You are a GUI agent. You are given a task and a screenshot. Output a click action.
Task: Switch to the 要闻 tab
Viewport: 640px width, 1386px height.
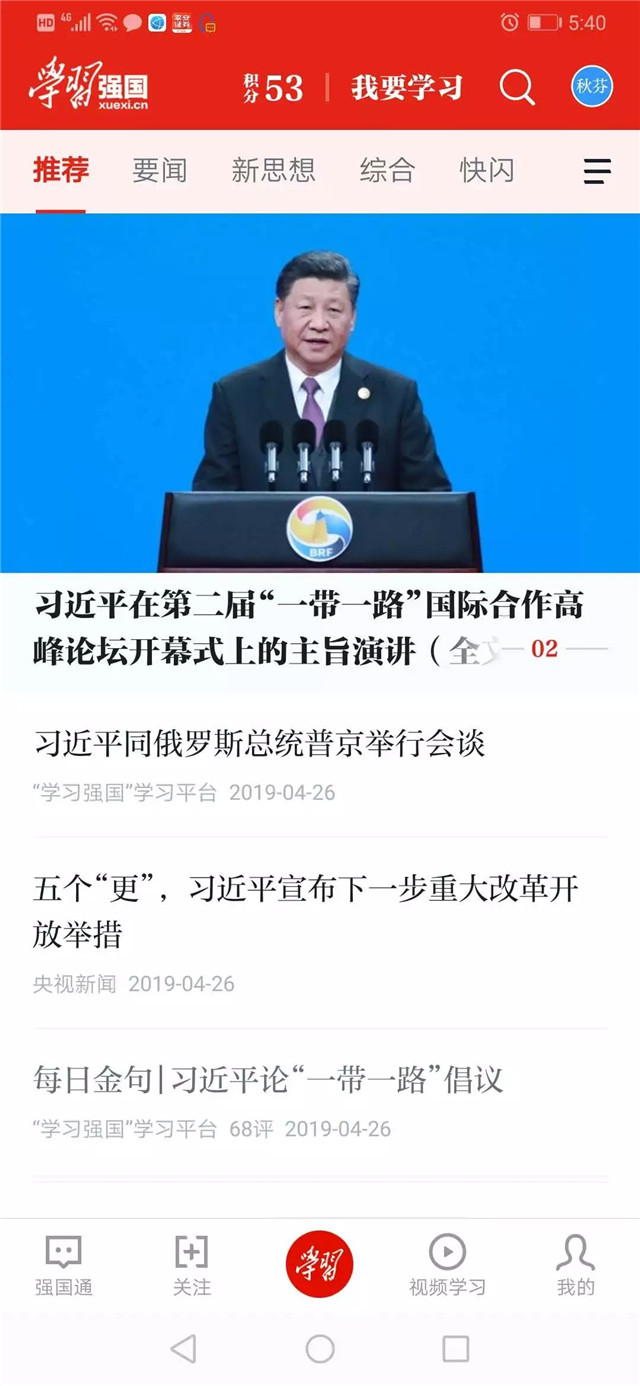coord(160,171)
